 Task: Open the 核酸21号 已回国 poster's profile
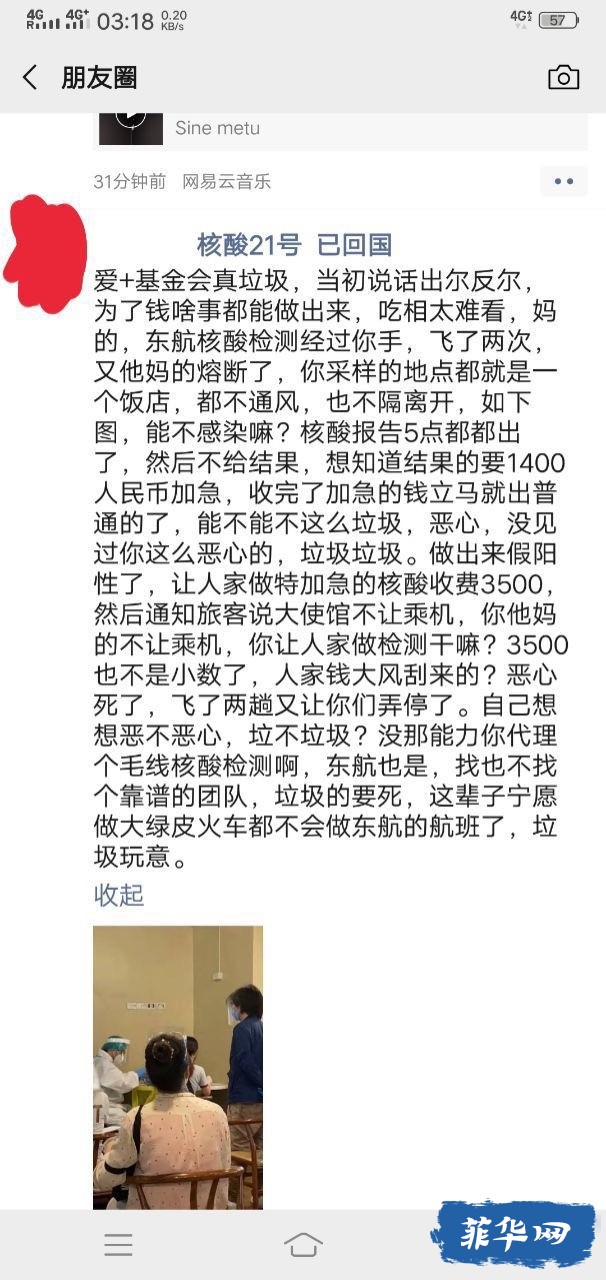click(x=294, y=244)
